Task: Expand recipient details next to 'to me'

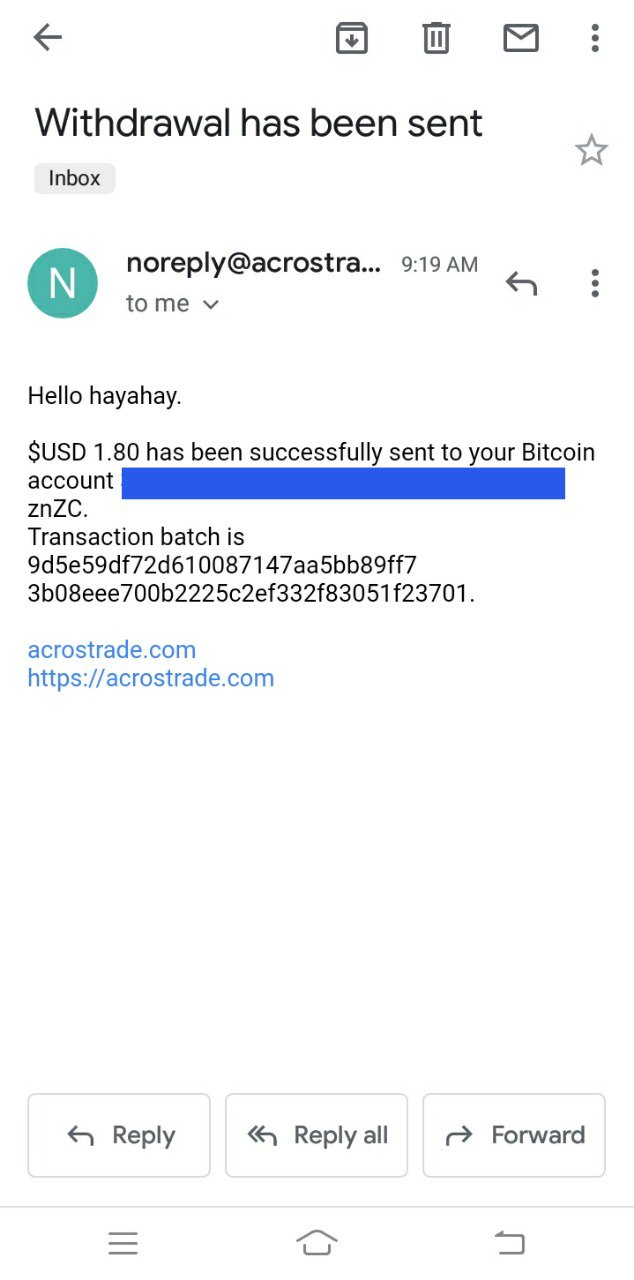Action: [210, 304]
